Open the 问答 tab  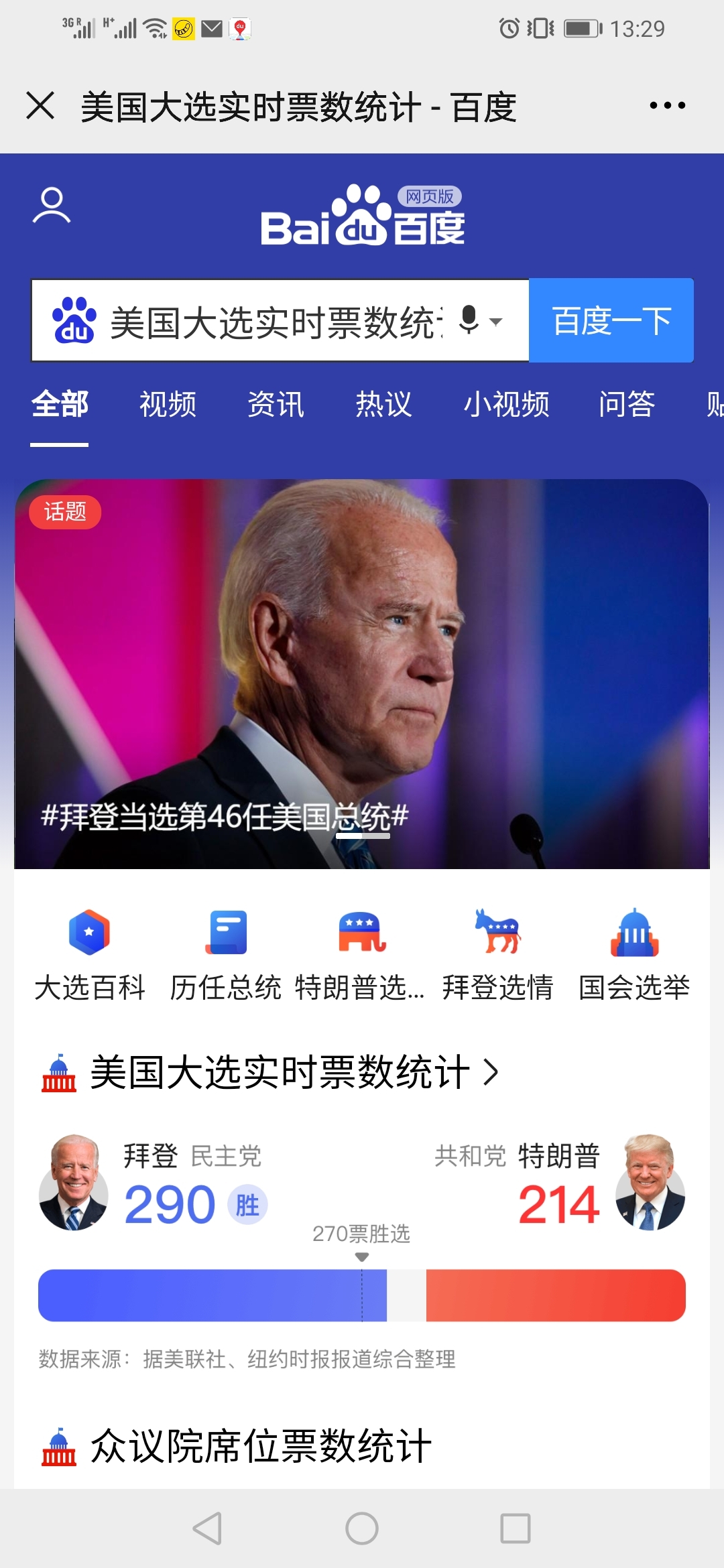(x=626, y=405)
